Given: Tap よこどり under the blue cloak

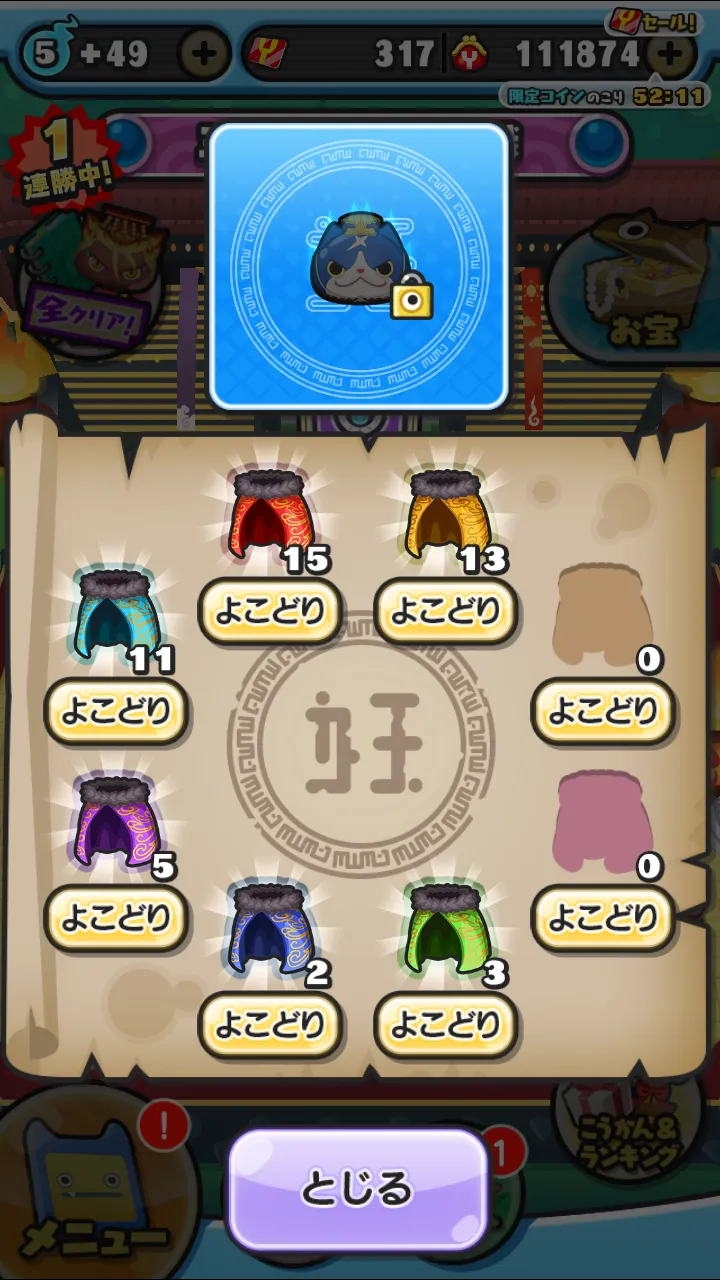Looking at the screenshot, I should [x=271, y=1024].
